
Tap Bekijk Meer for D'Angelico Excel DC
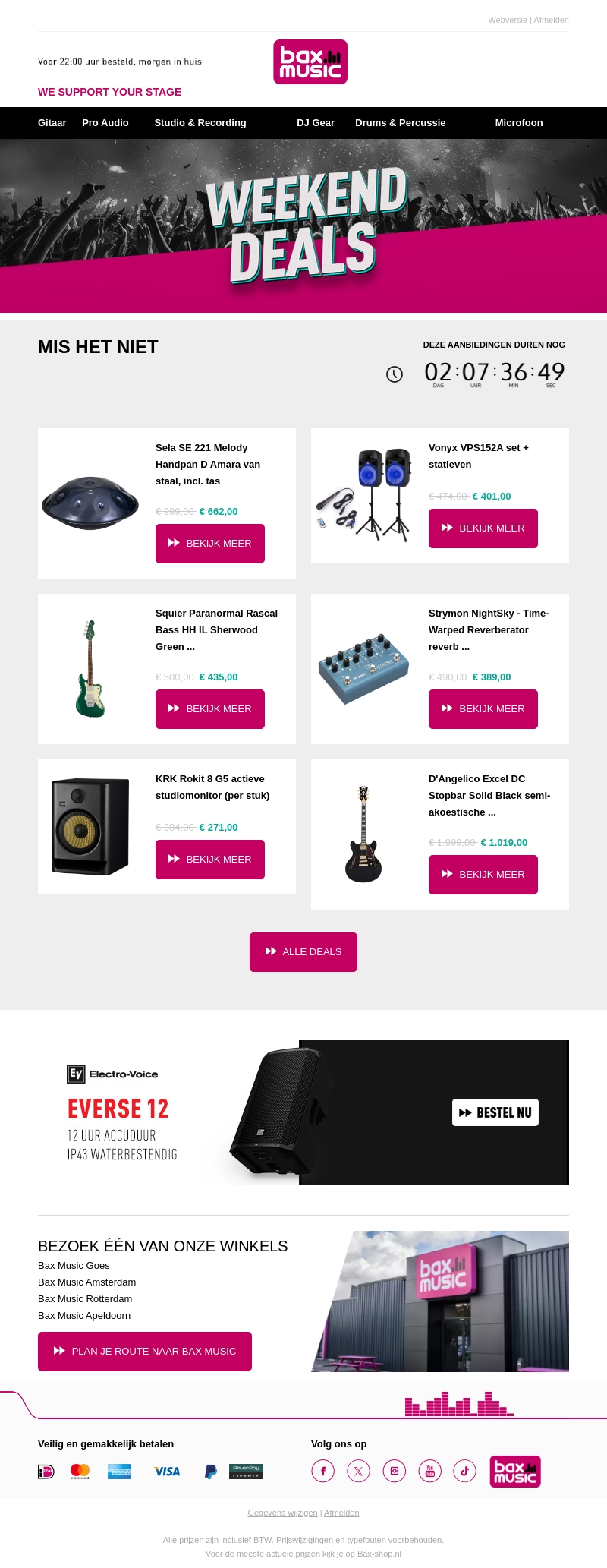point(483,875)
